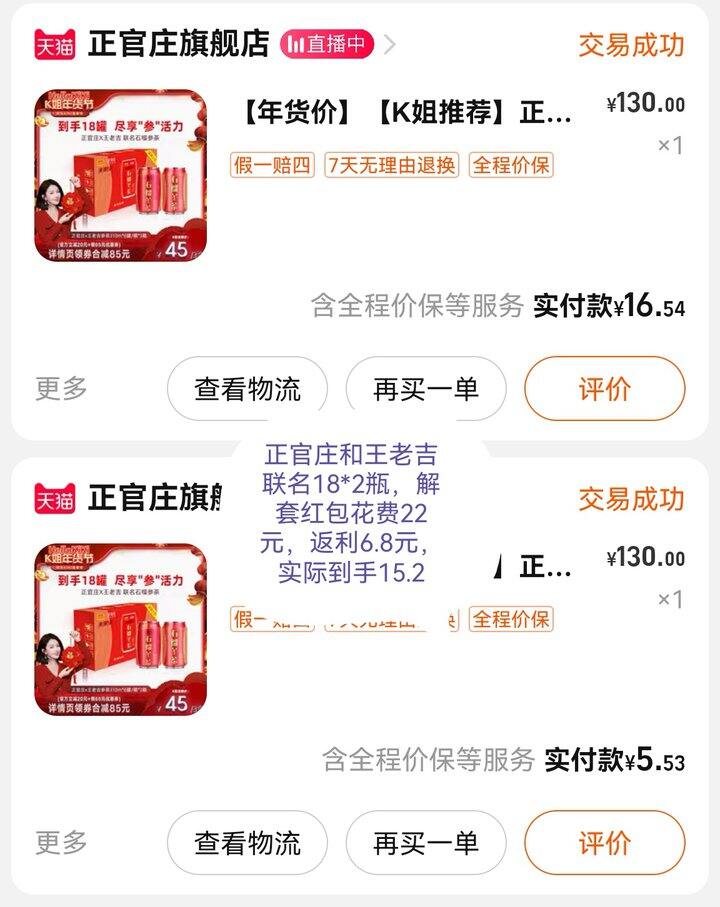Tap 评价 for the ¥5.53 order
The height and width of the screenshot is (907, 720).
(x=604, y=842)
